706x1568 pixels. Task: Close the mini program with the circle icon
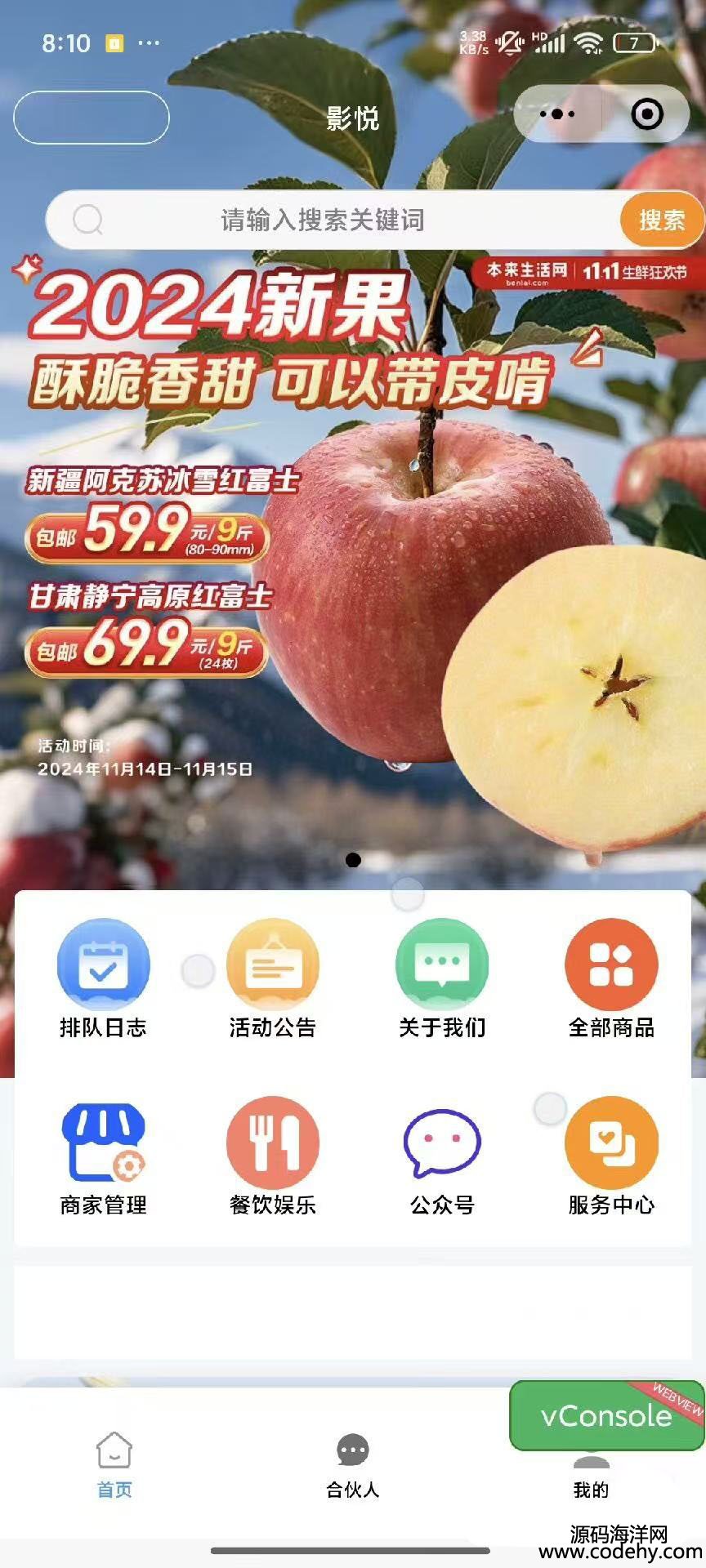pos(647,114)
